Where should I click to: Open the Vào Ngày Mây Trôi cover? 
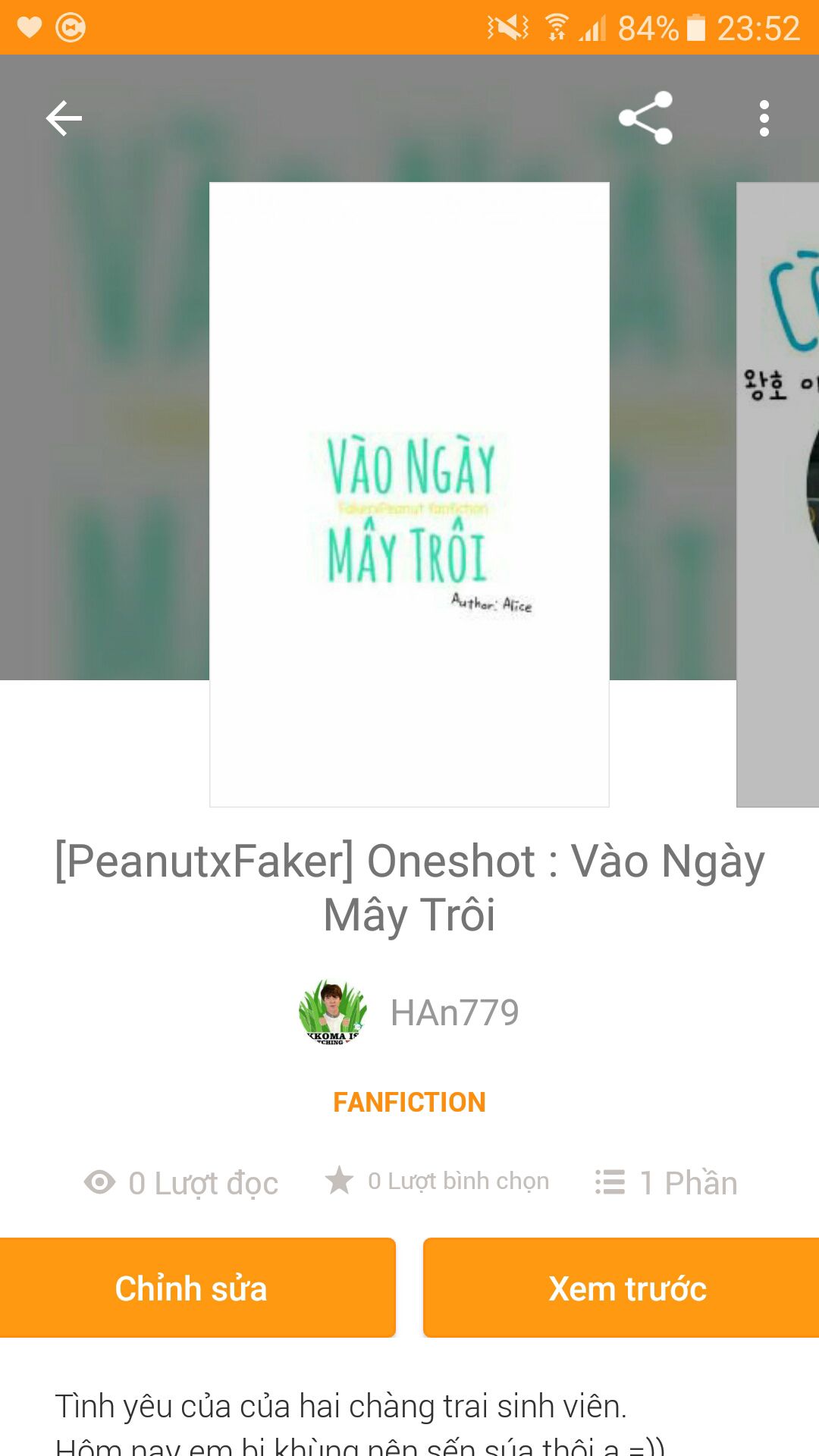tap(409, 494)
